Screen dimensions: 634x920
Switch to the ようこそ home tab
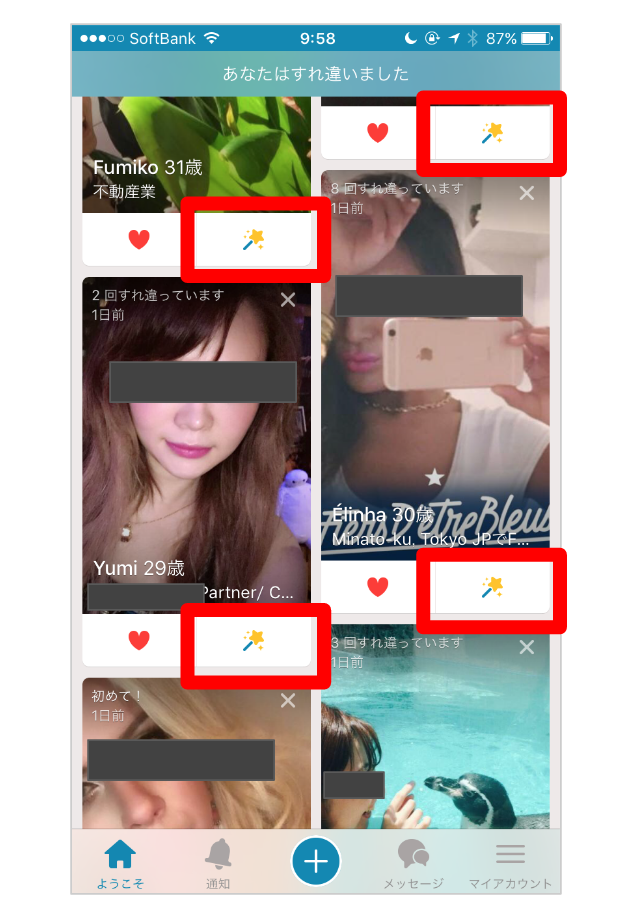pos(120,862)
